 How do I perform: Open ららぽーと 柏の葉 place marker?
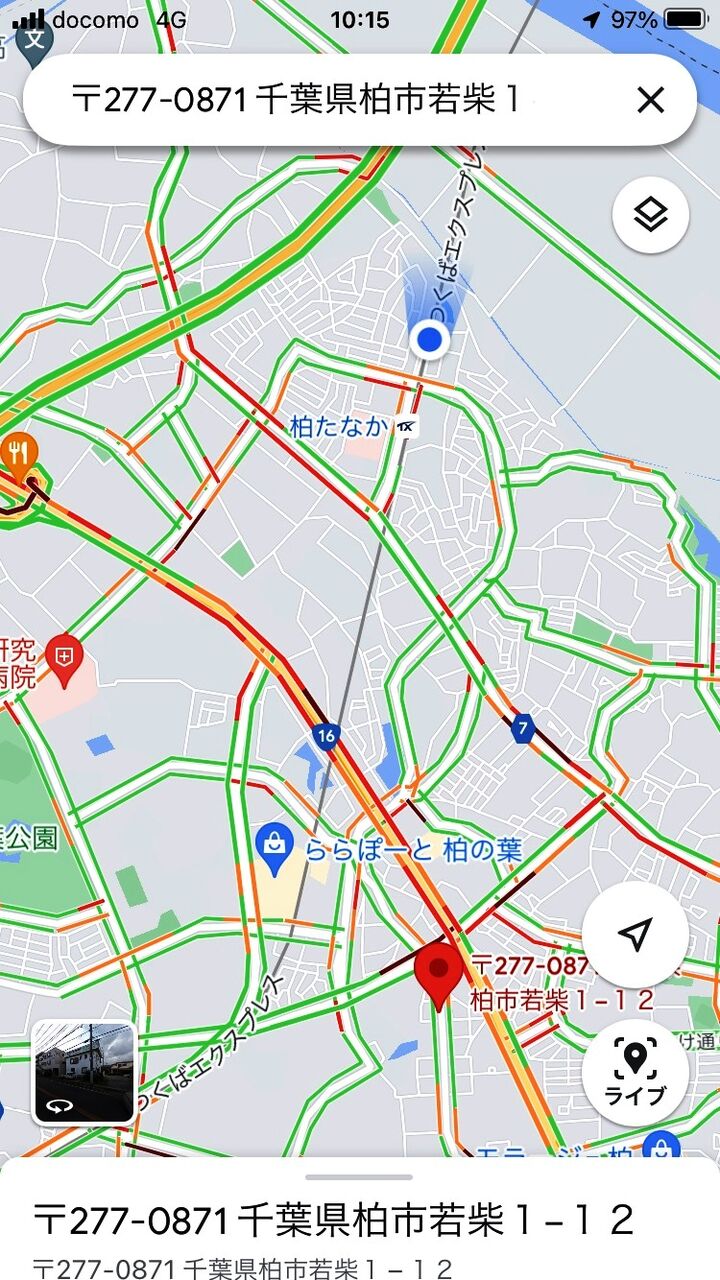273,846
